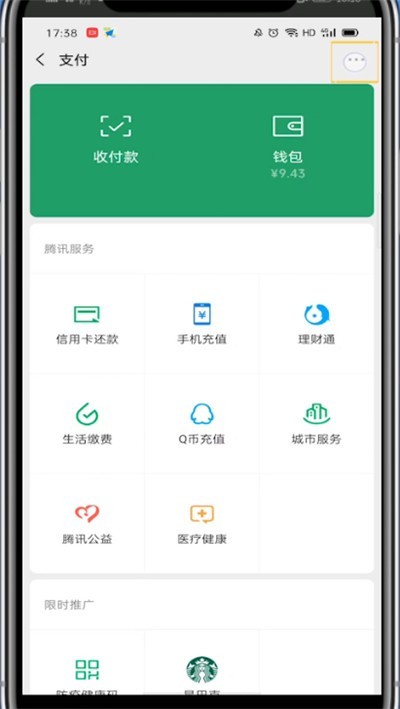Open the three-dot overflow menu
The image size is (400, 709).
[354, 62]
